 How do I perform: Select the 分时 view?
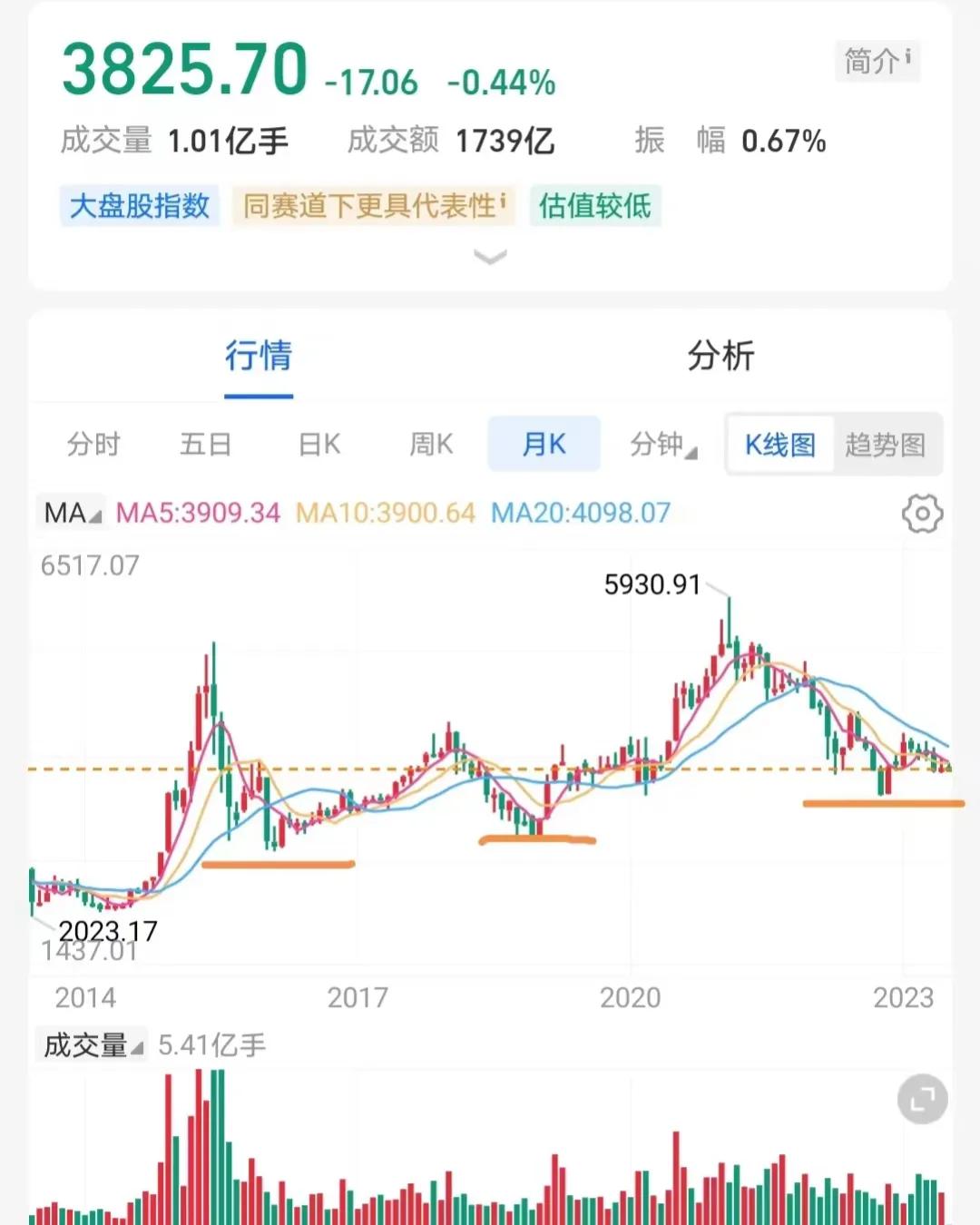93,445
